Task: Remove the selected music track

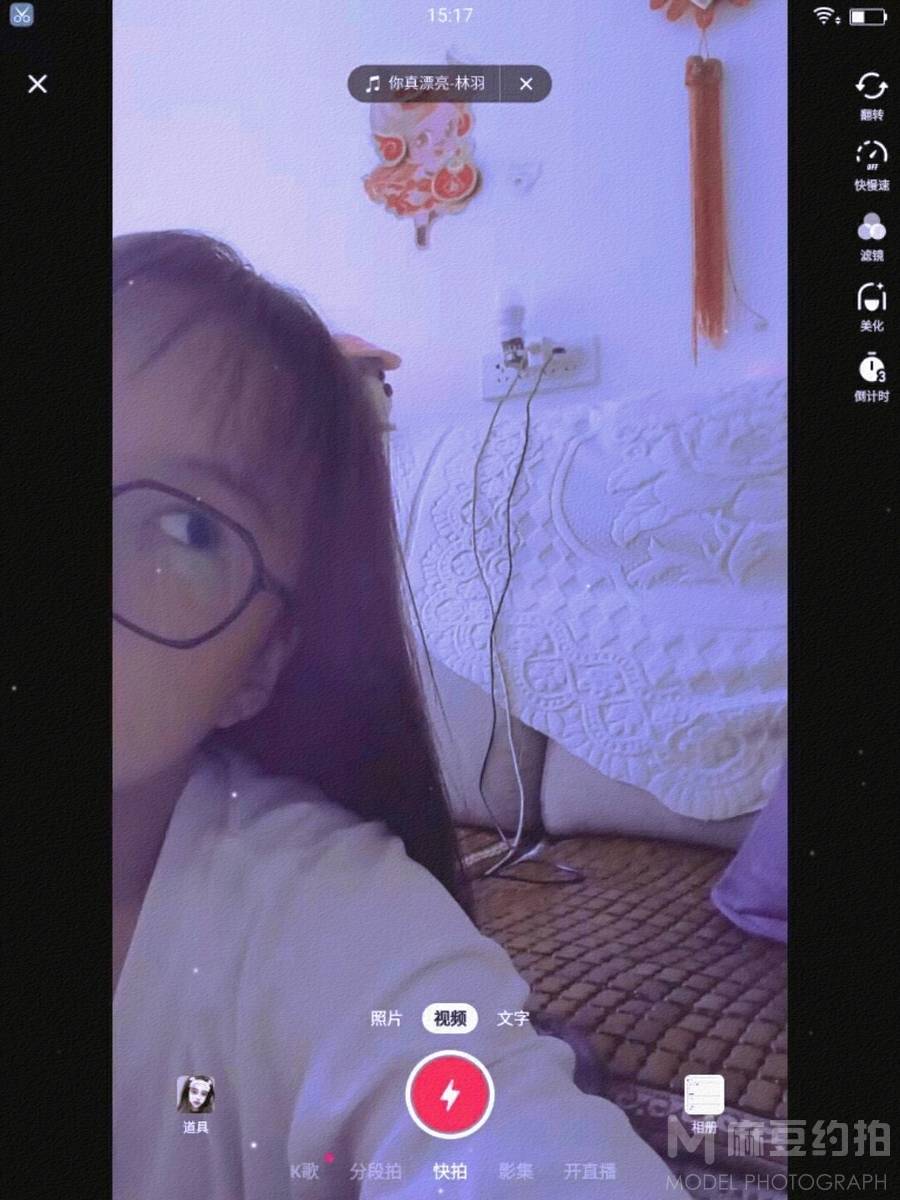Action: click(526, 84)
